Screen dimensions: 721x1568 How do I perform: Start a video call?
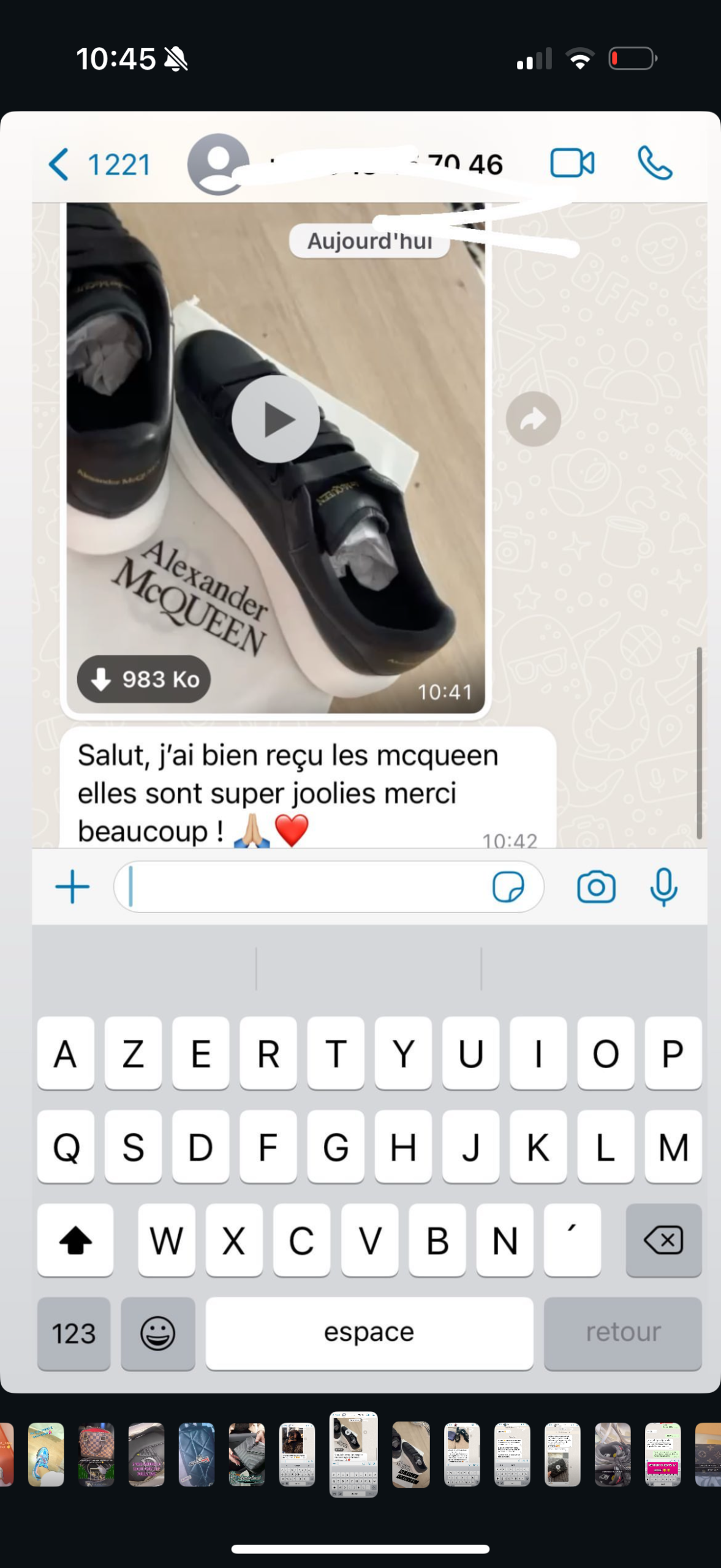[x=572, y=164]
